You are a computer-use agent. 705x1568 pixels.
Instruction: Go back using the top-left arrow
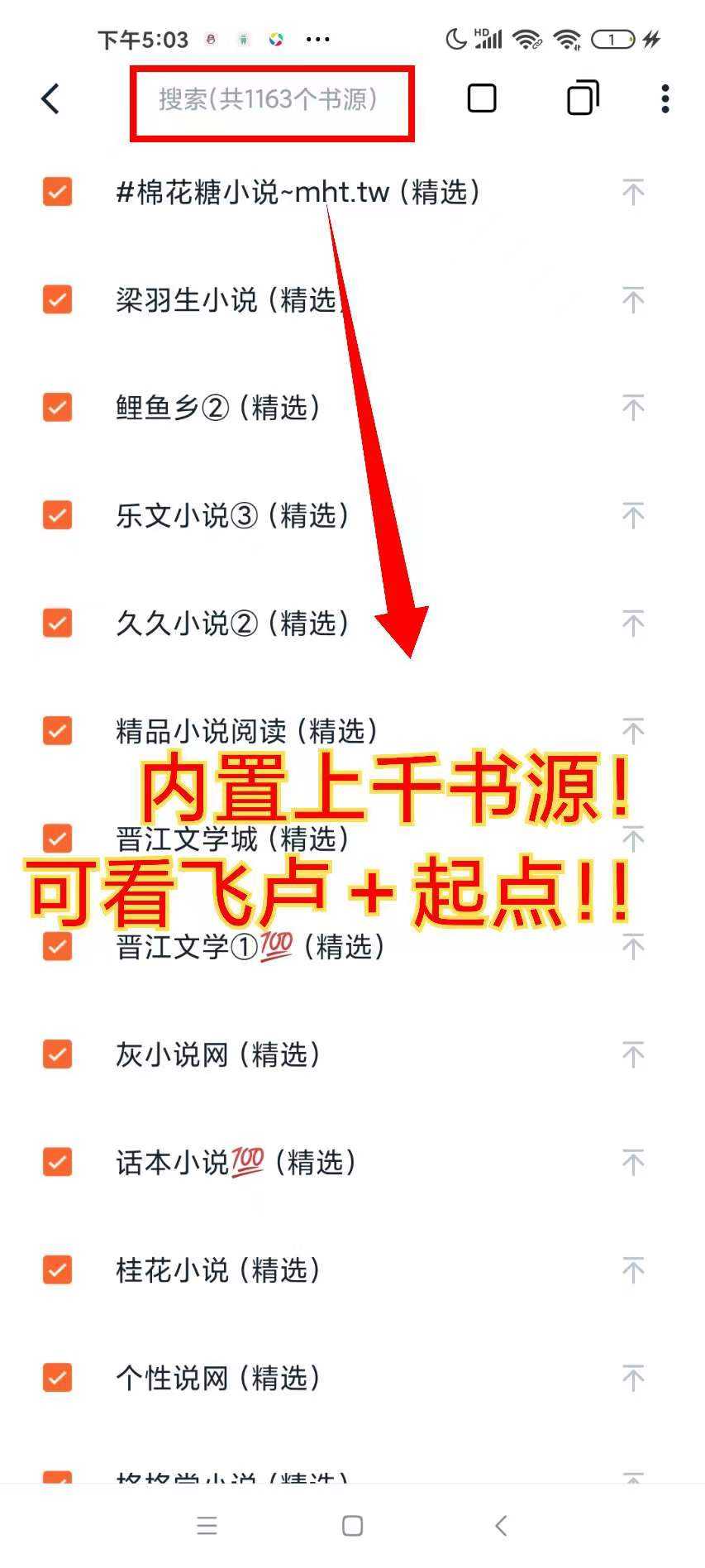50,99
